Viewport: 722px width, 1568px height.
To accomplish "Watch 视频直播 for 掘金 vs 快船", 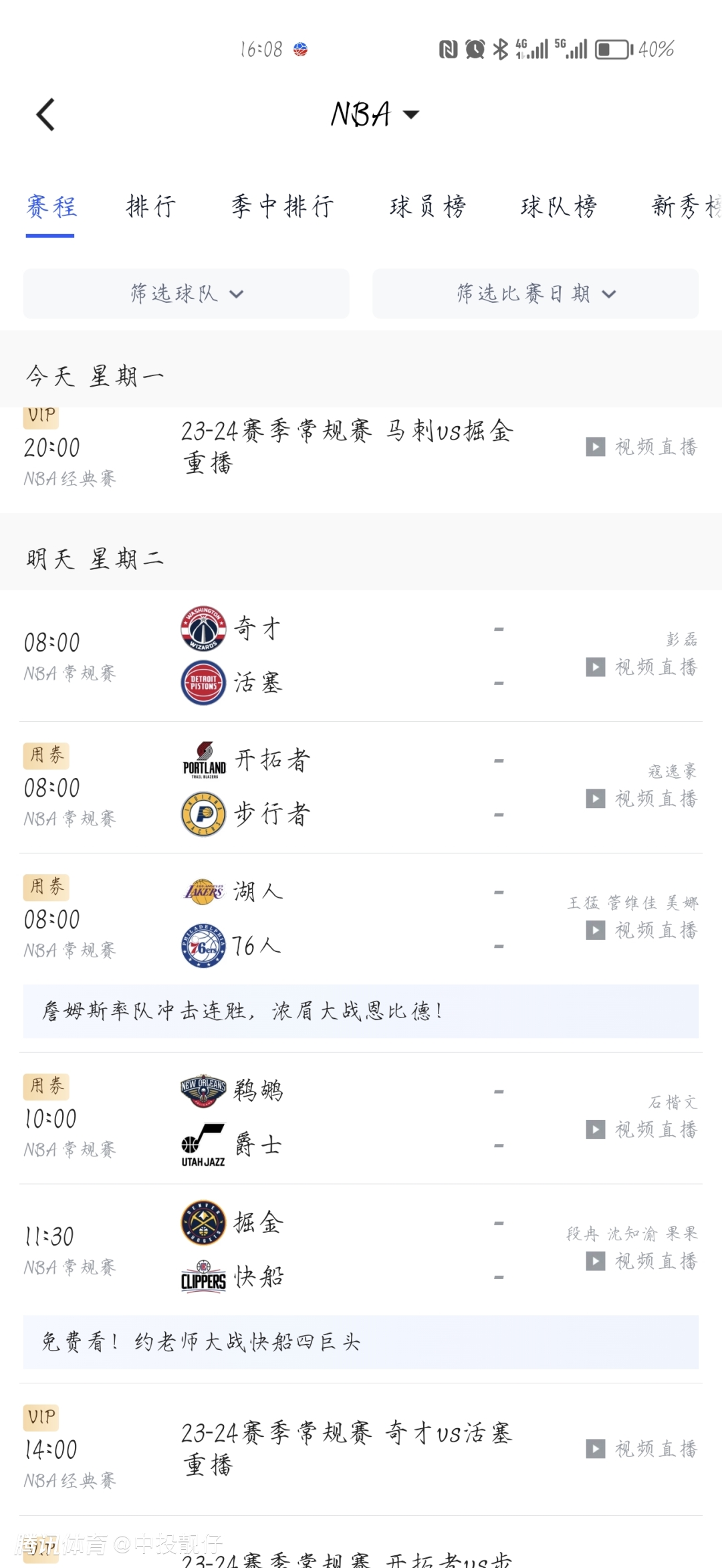I will (642, 1262).
